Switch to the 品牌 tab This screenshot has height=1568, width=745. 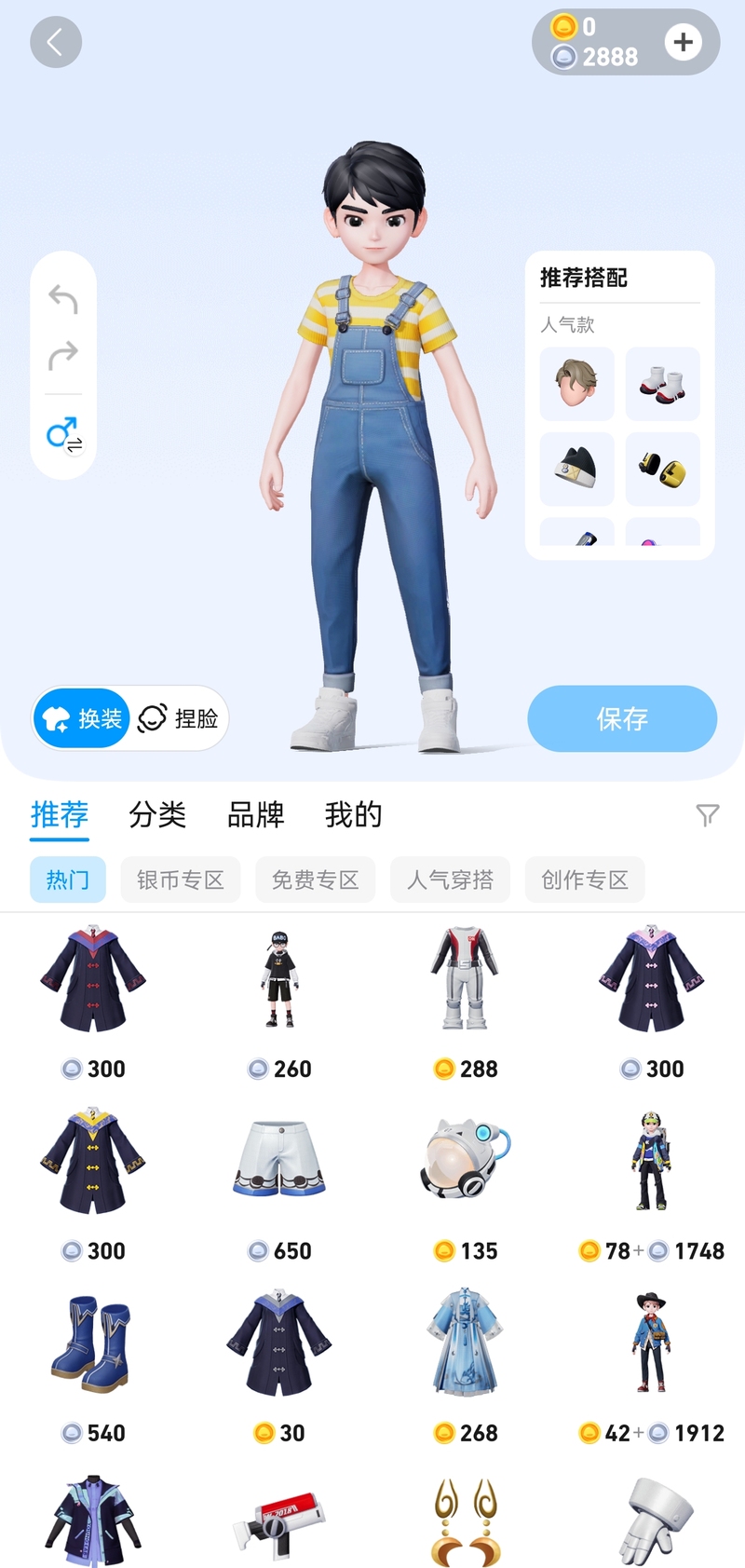tap(255, 814)
